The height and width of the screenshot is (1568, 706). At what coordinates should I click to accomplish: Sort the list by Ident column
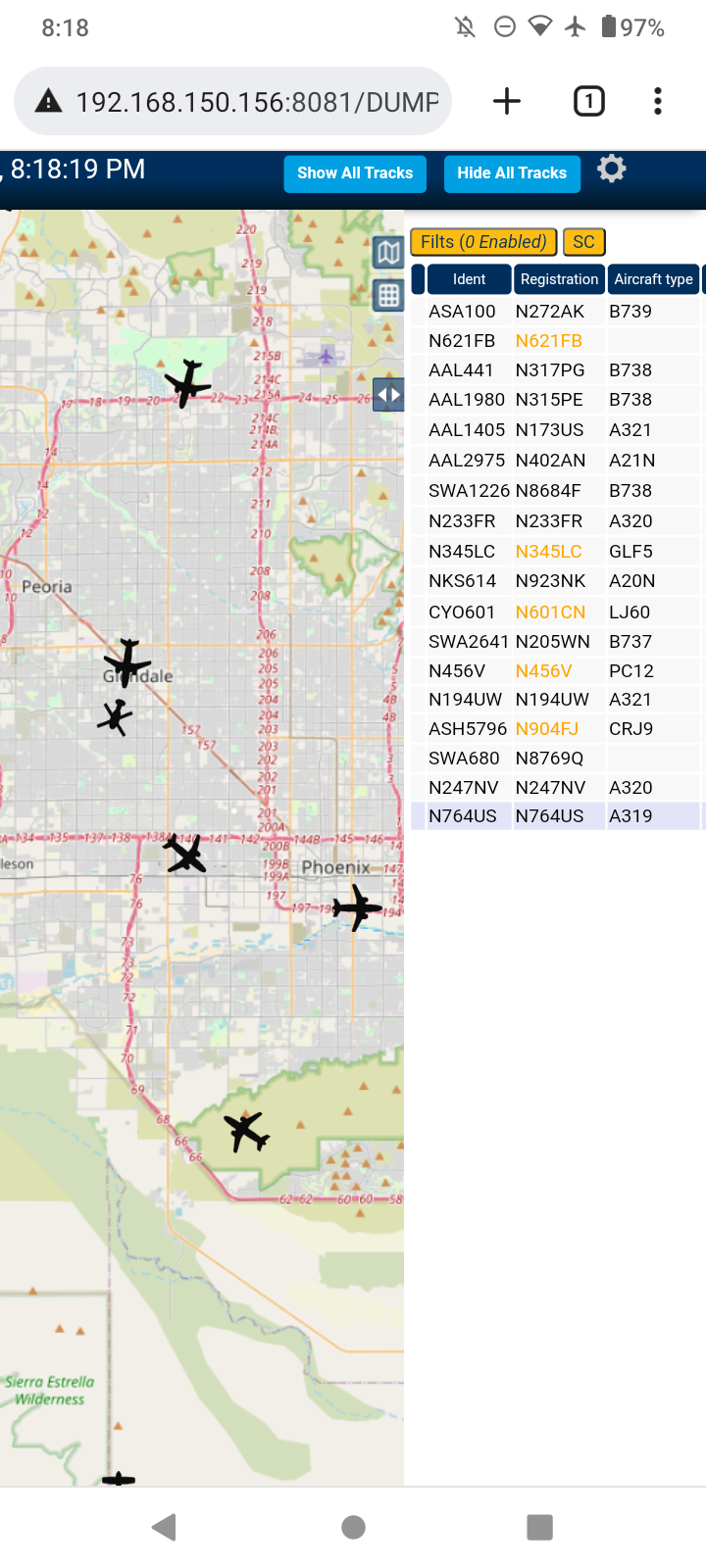469,279
